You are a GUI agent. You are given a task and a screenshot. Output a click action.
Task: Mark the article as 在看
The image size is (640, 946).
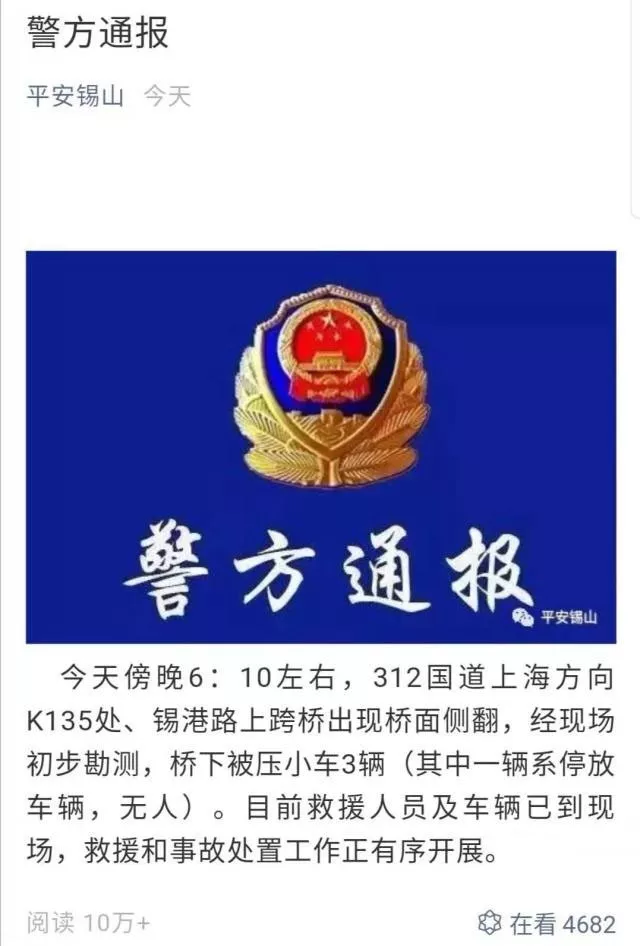(x=547, y=922)
